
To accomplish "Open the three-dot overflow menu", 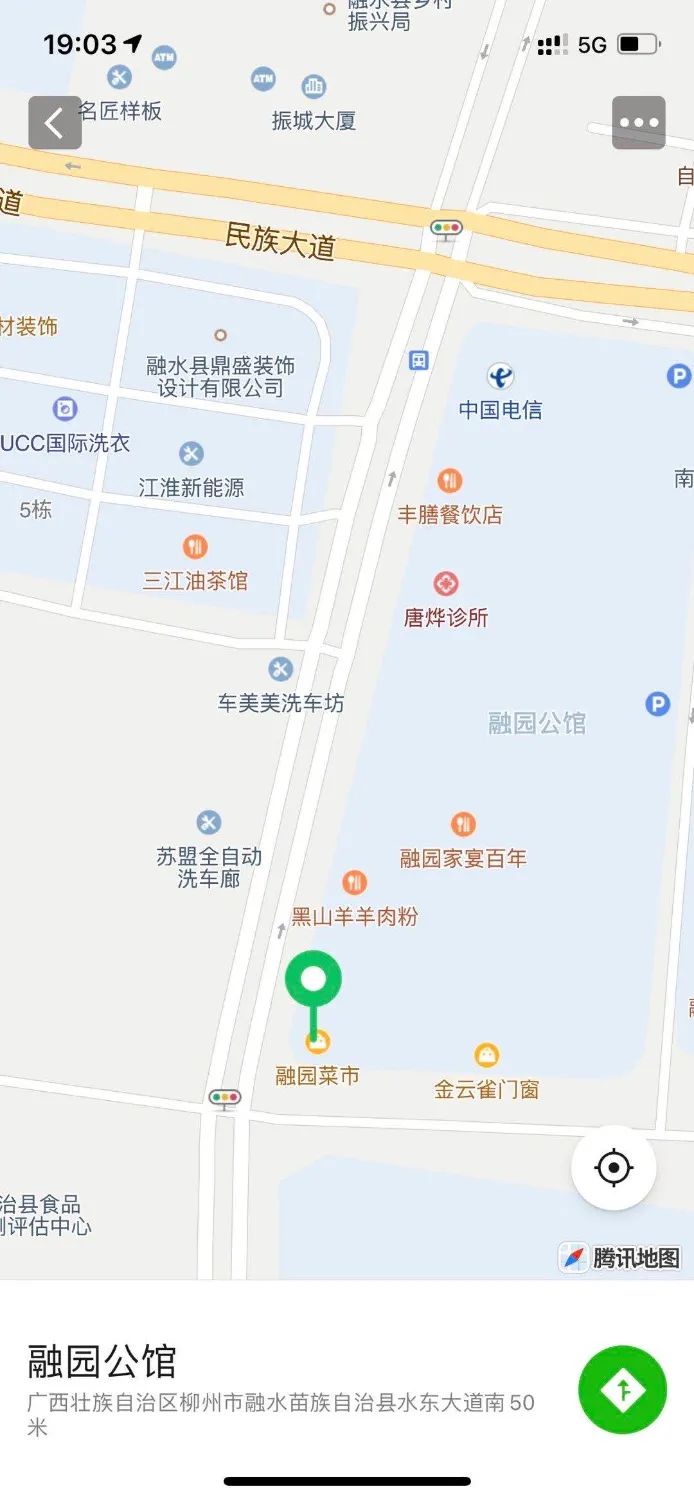I will coord(639,123).
